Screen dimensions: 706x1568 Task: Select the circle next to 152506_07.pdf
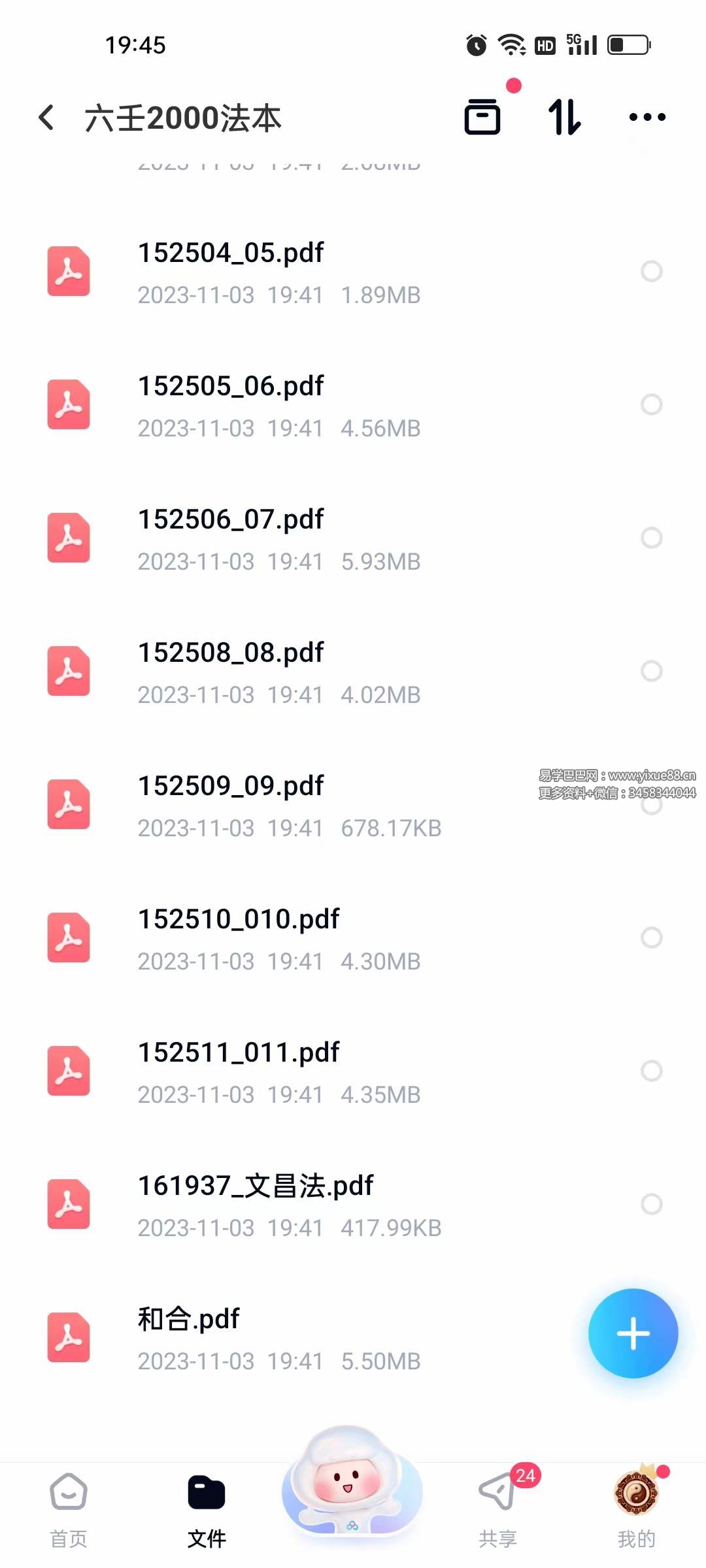pyautogui.click(x=652, y=537)
